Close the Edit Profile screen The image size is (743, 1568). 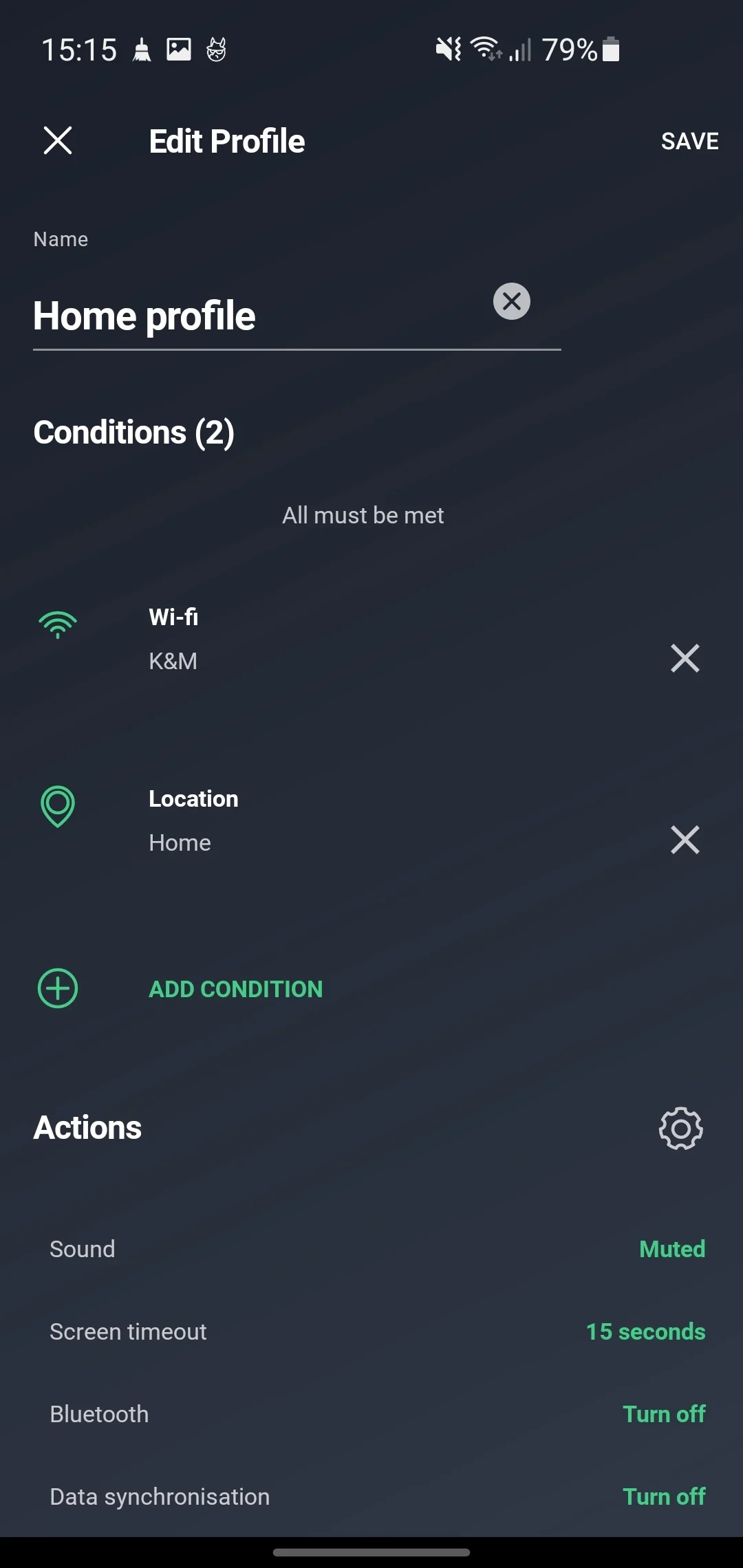58,141
